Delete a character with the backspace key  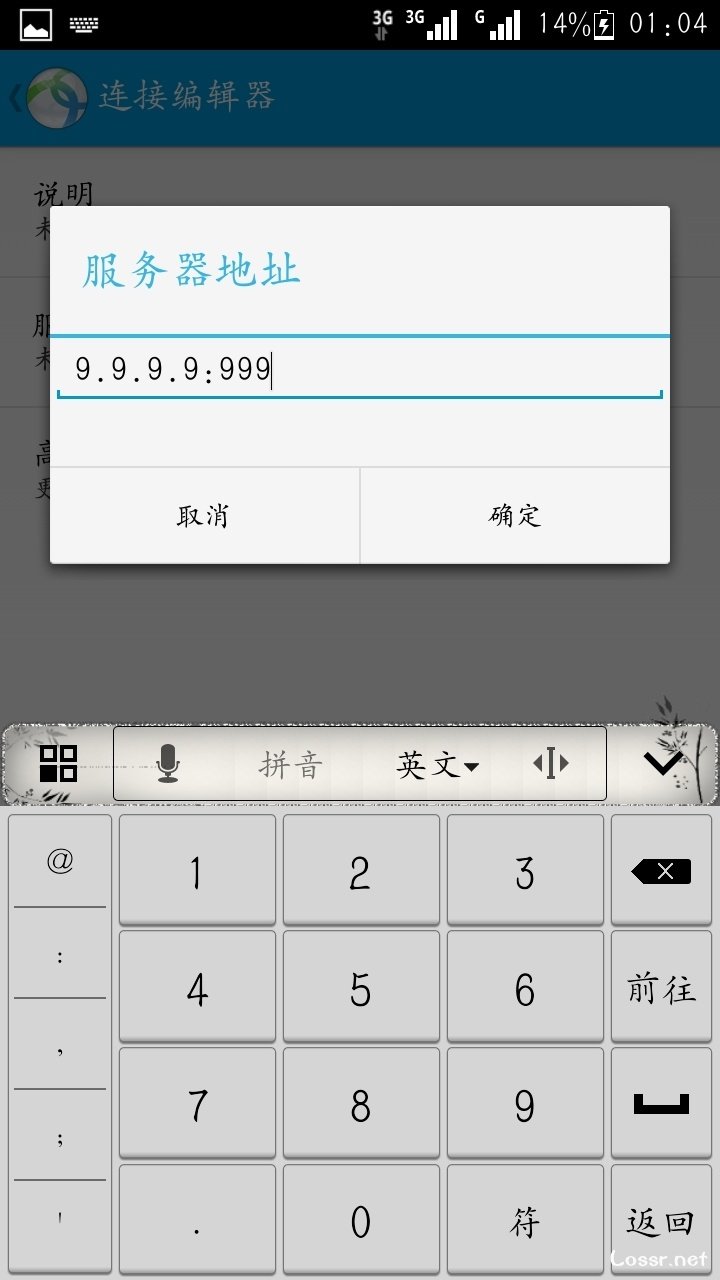pyautogui.click(x=661, y=872)
